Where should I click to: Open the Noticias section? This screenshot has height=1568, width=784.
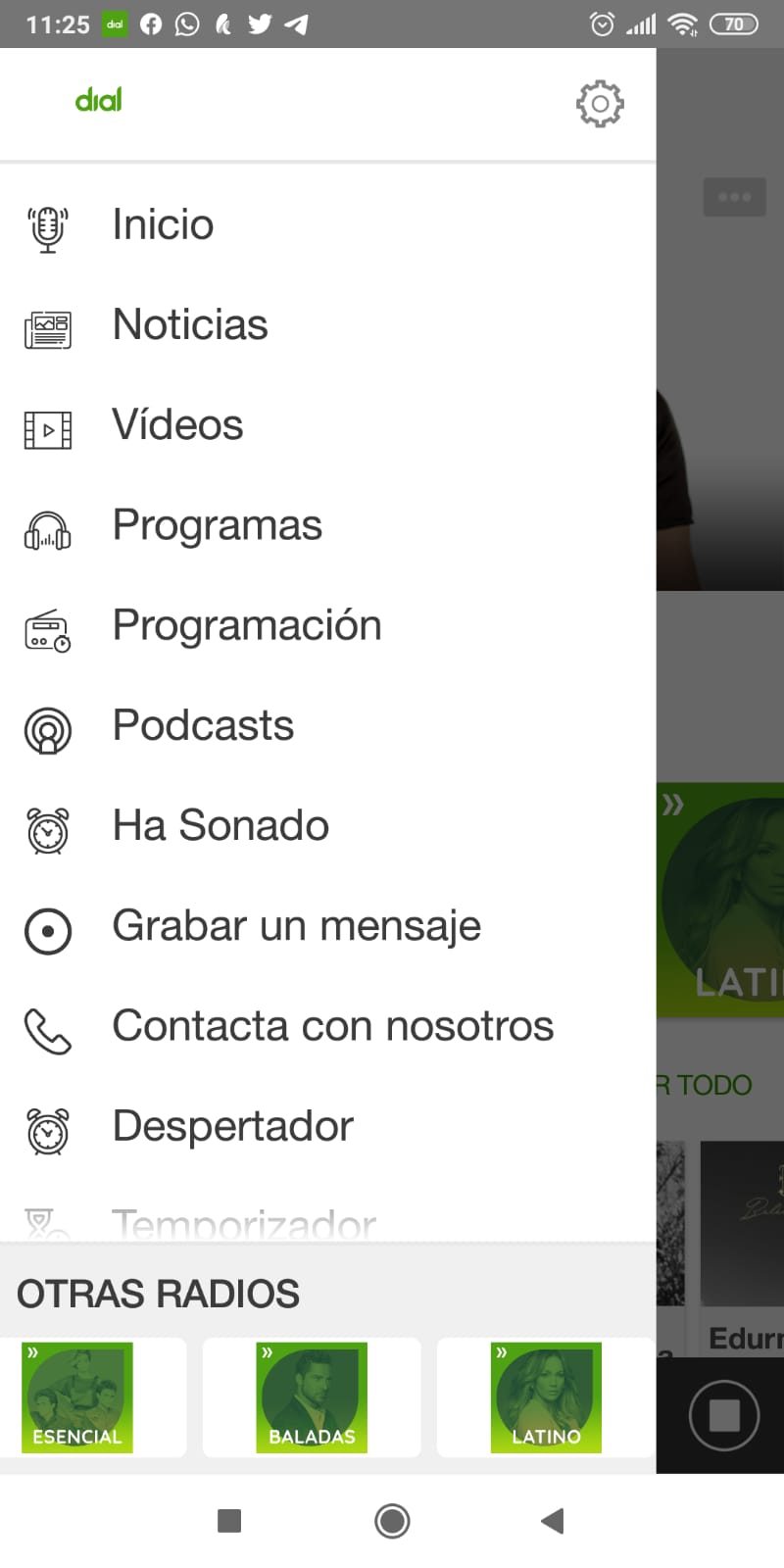tap(190, 325)
